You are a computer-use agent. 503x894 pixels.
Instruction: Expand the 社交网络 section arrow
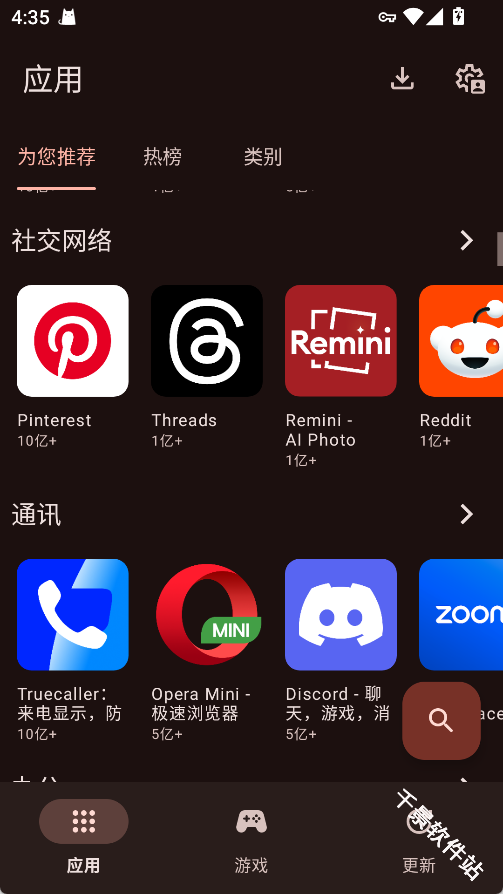click(x=467, y=241)
